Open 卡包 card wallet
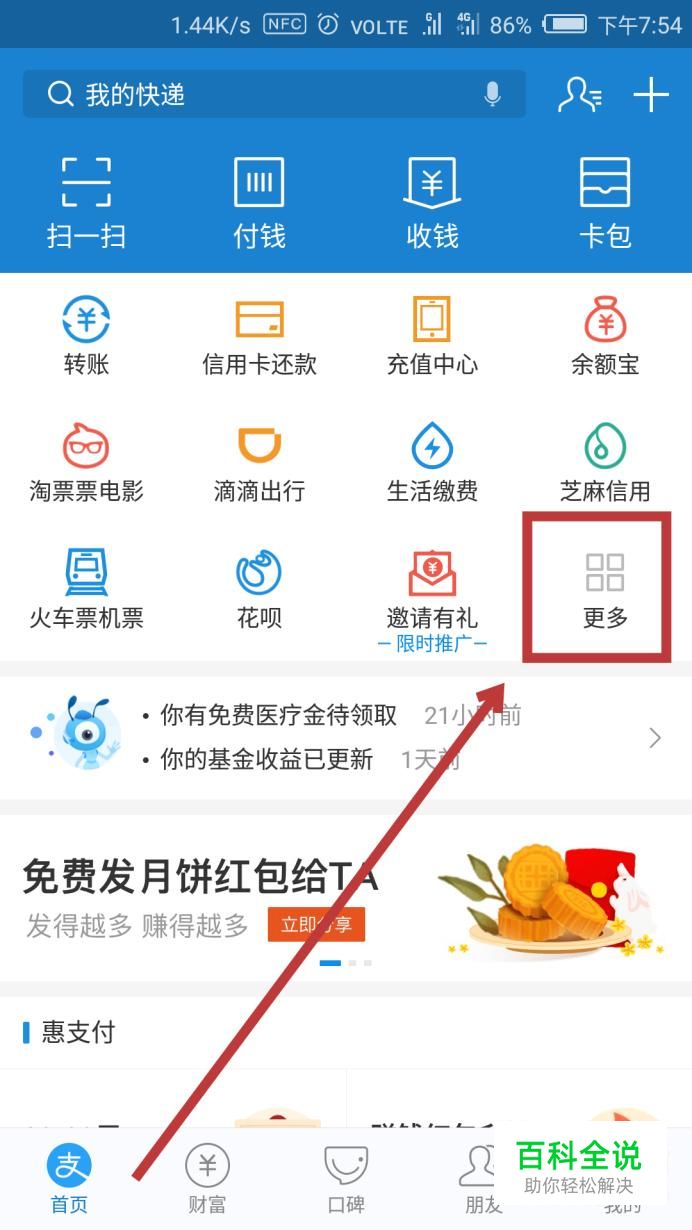The image size is (692, 1230). [x=605, y=203]
